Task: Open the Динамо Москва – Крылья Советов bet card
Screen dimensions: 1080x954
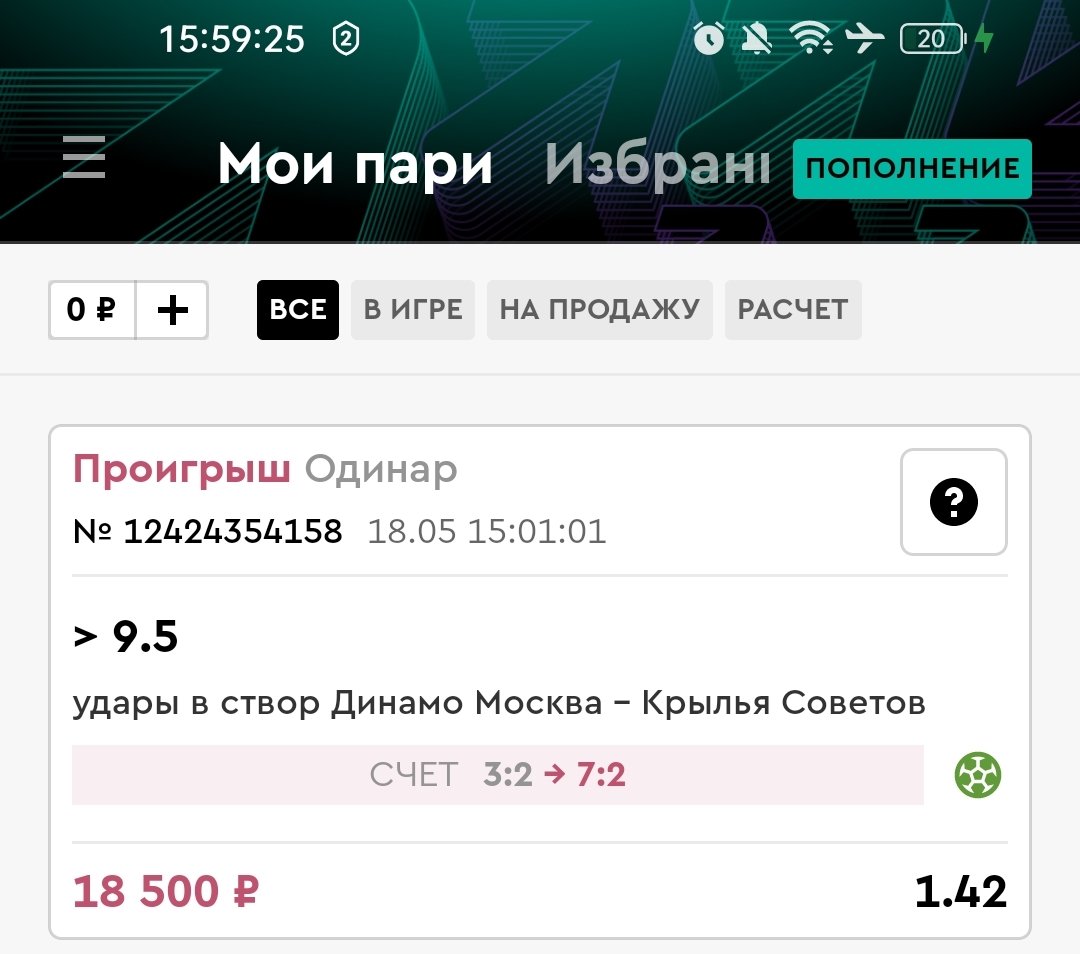Action: [498, 704]
